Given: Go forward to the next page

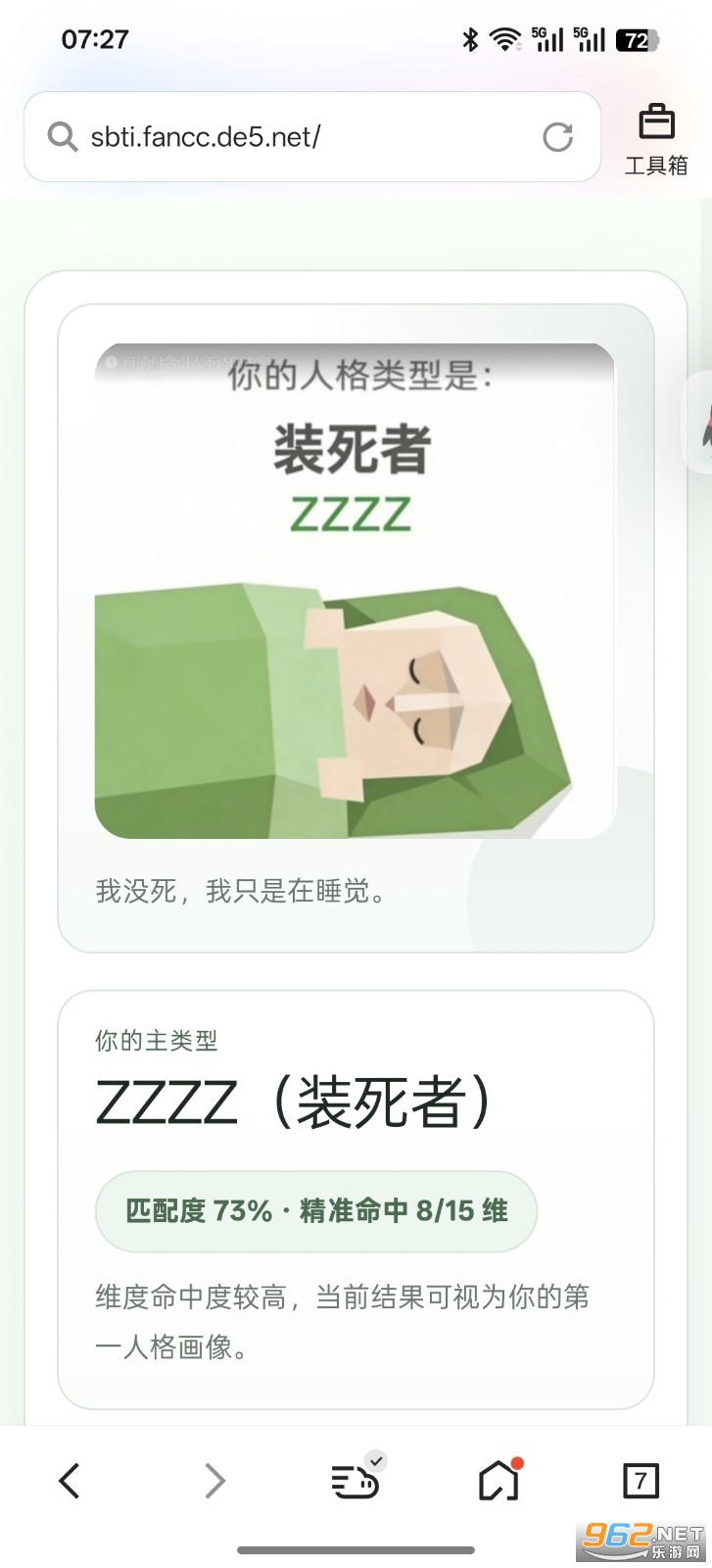Looking at the screenshot, I should click(x=214, y=1480).
